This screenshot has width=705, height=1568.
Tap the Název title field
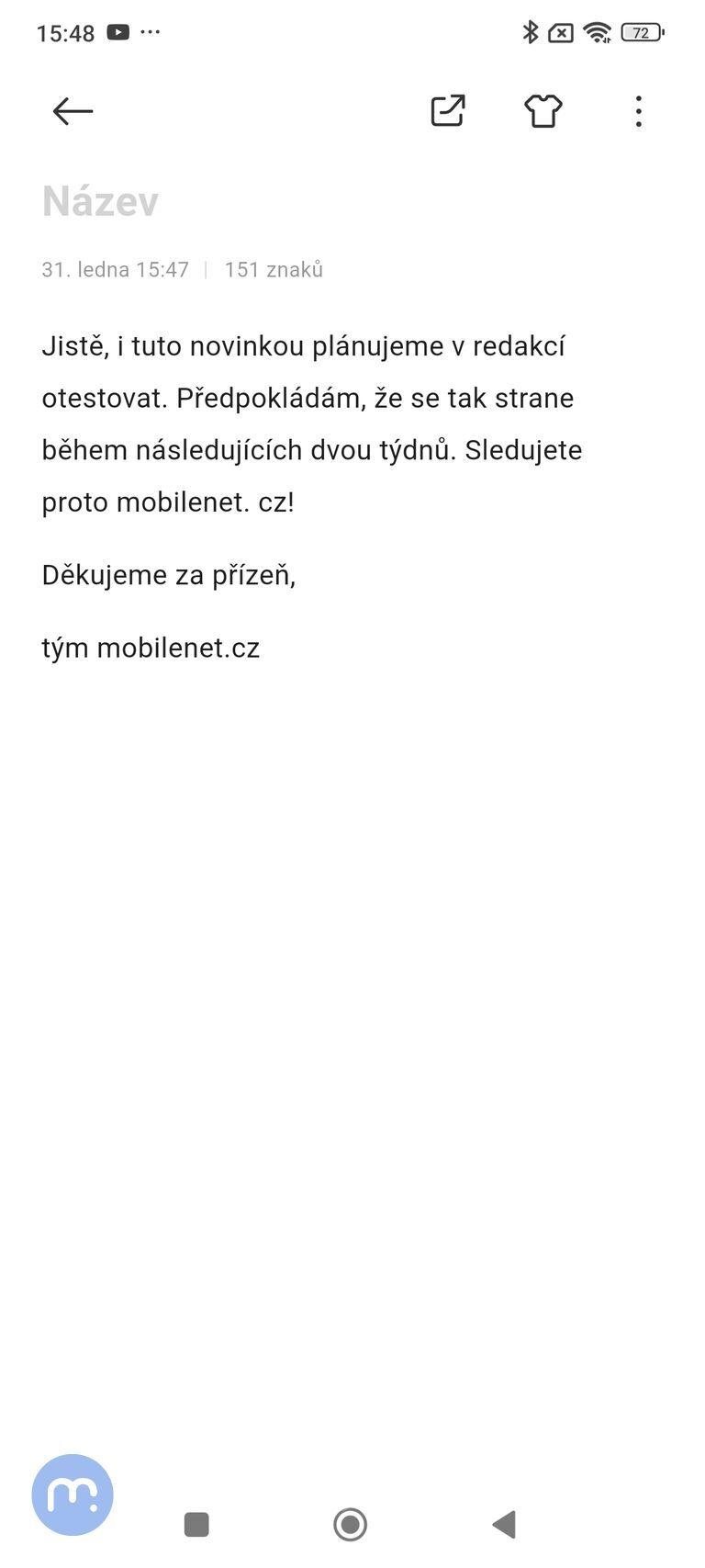(x=101, y=200)
